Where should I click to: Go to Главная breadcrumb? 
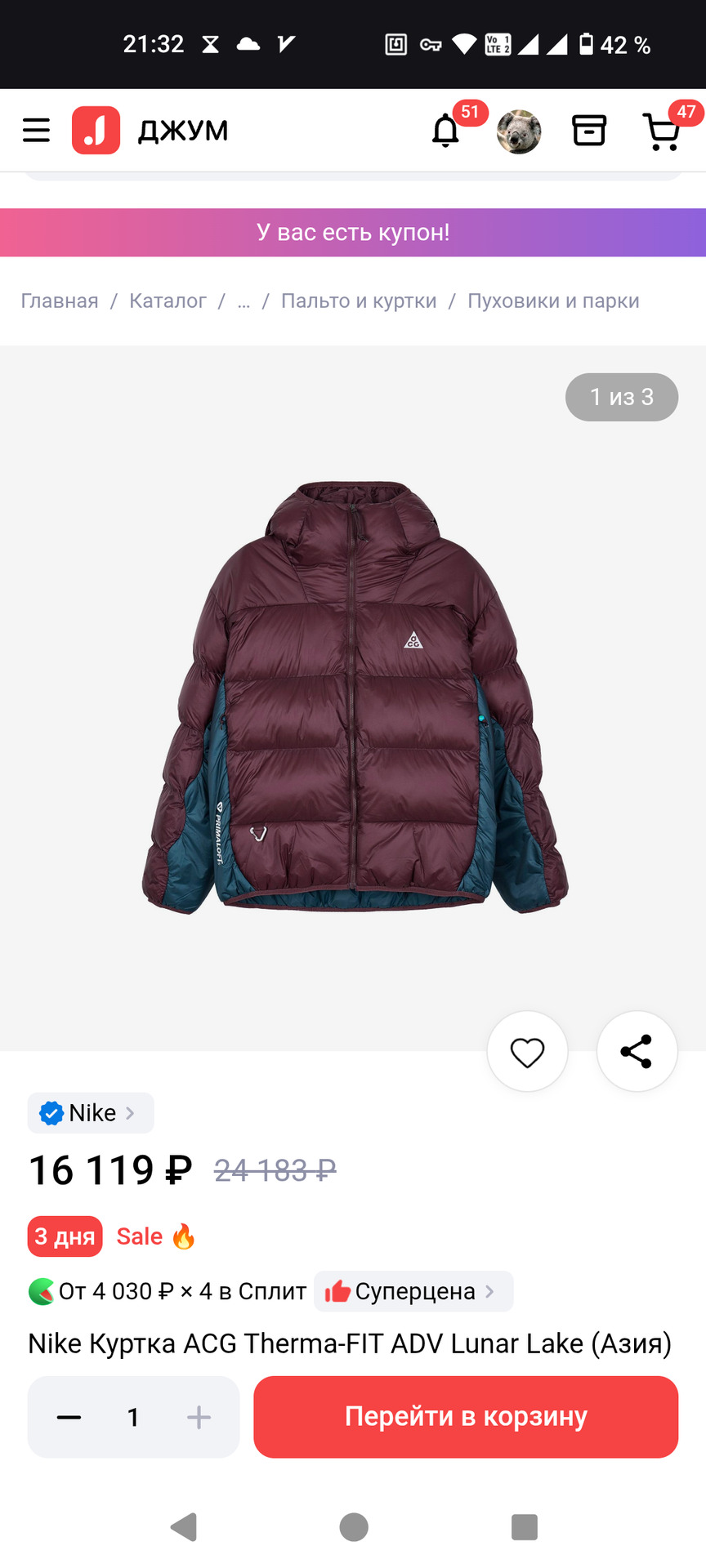(60, 301)
